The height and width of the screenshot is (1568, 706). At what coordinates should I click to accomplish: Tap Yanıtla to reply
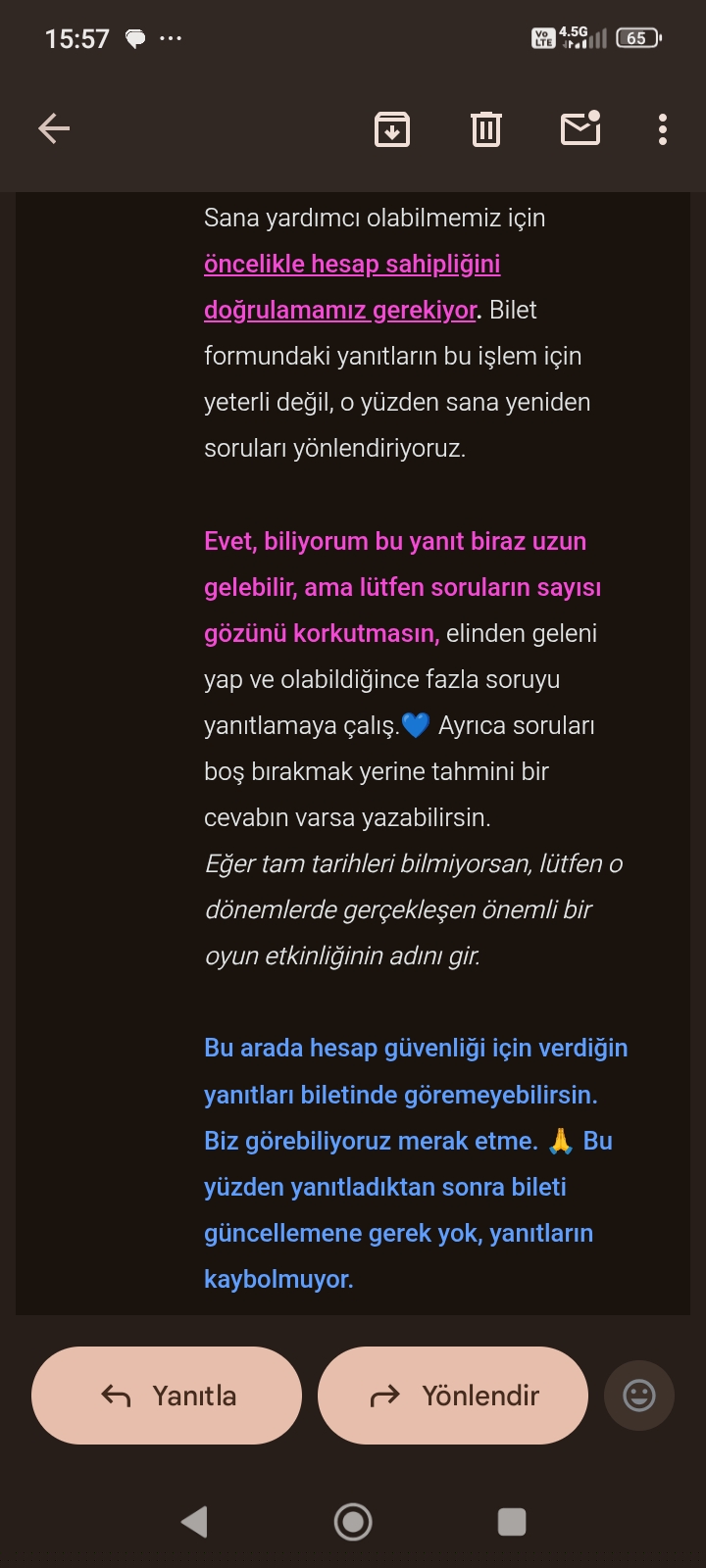pos(167,1396)
